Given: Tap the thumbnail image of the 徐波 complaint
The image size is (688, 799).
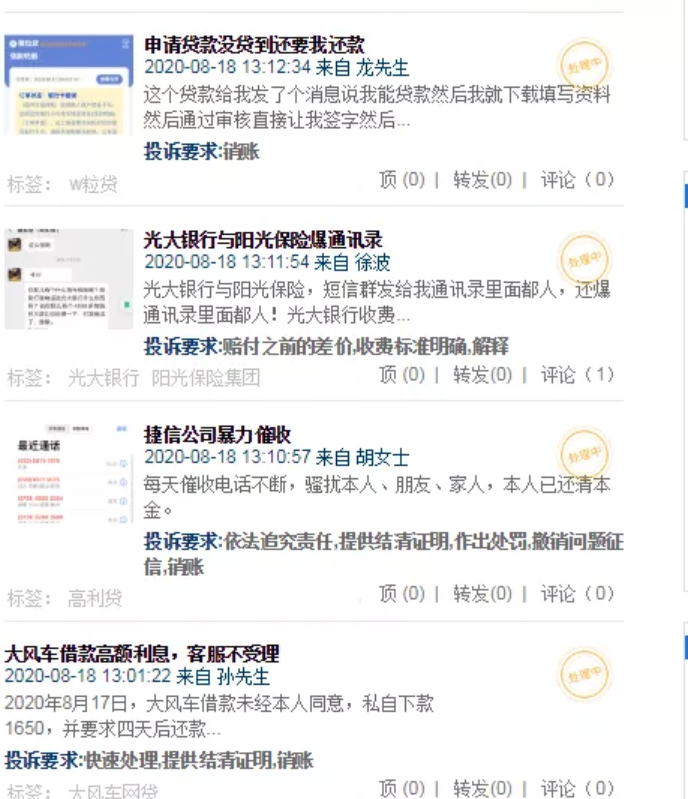Looking at the screenshot, I should [68, 279].
